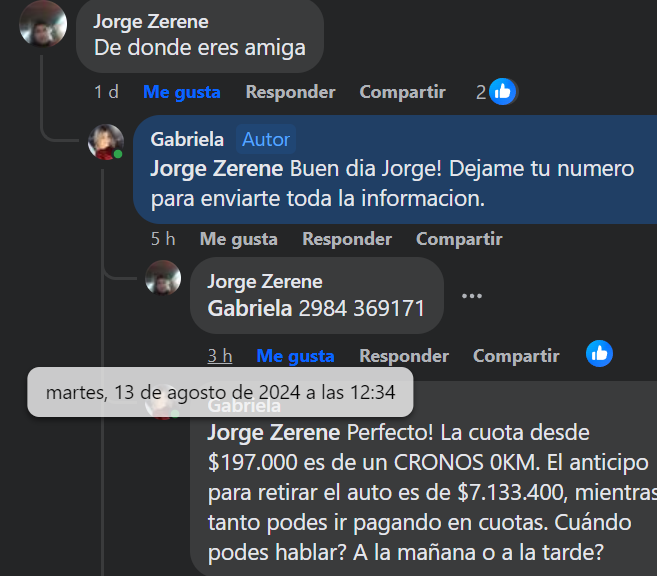Open Gabriela's profile picture by her 'Buen dia Jorge' reply
Viewport: 657px width, 576px height.
pyautogui.click(x=106, y=142)
